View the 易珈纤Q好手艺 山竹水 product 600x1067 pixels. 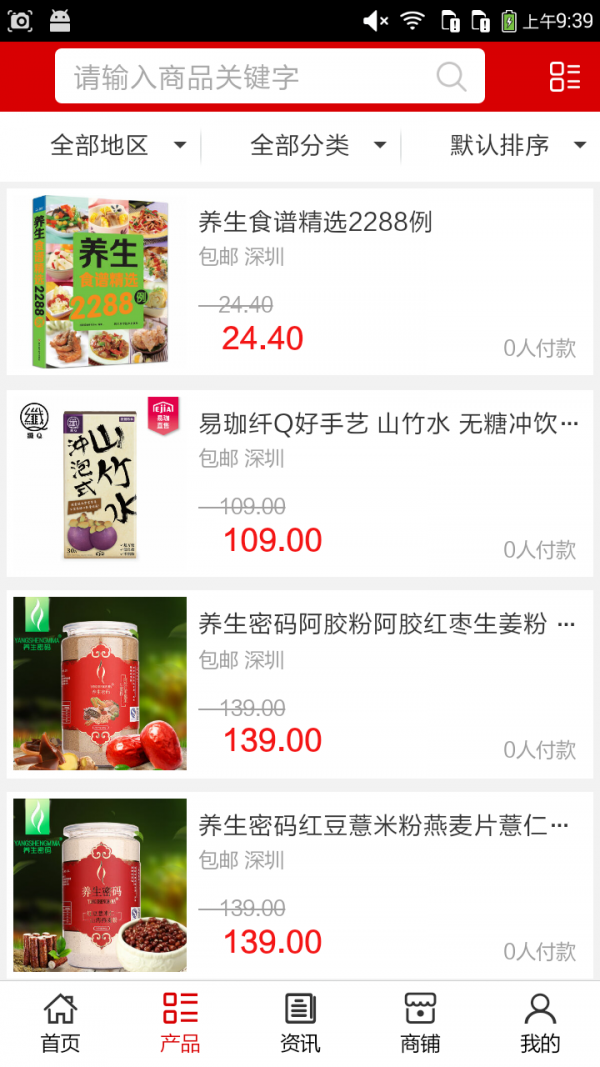point(300,483)
